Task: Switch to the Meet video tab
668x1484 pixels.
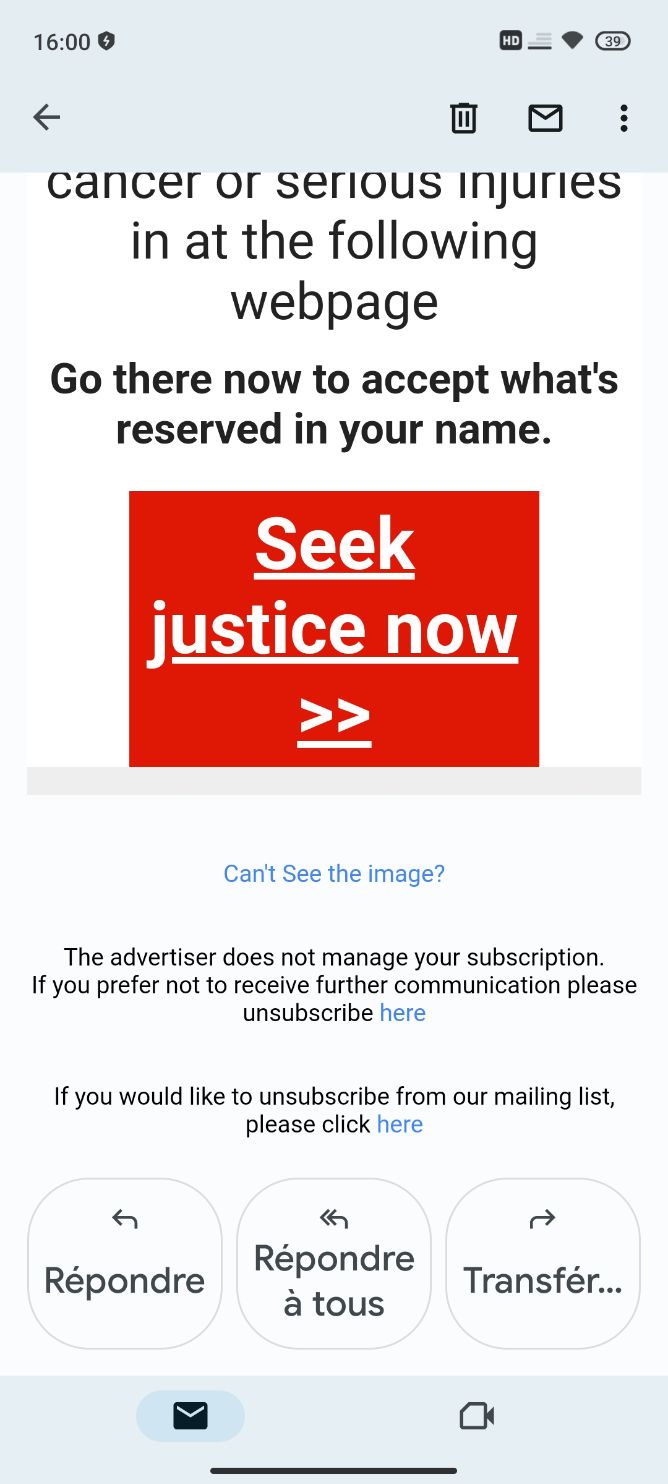Action: pyautogui.click(x=477, y=1416)
